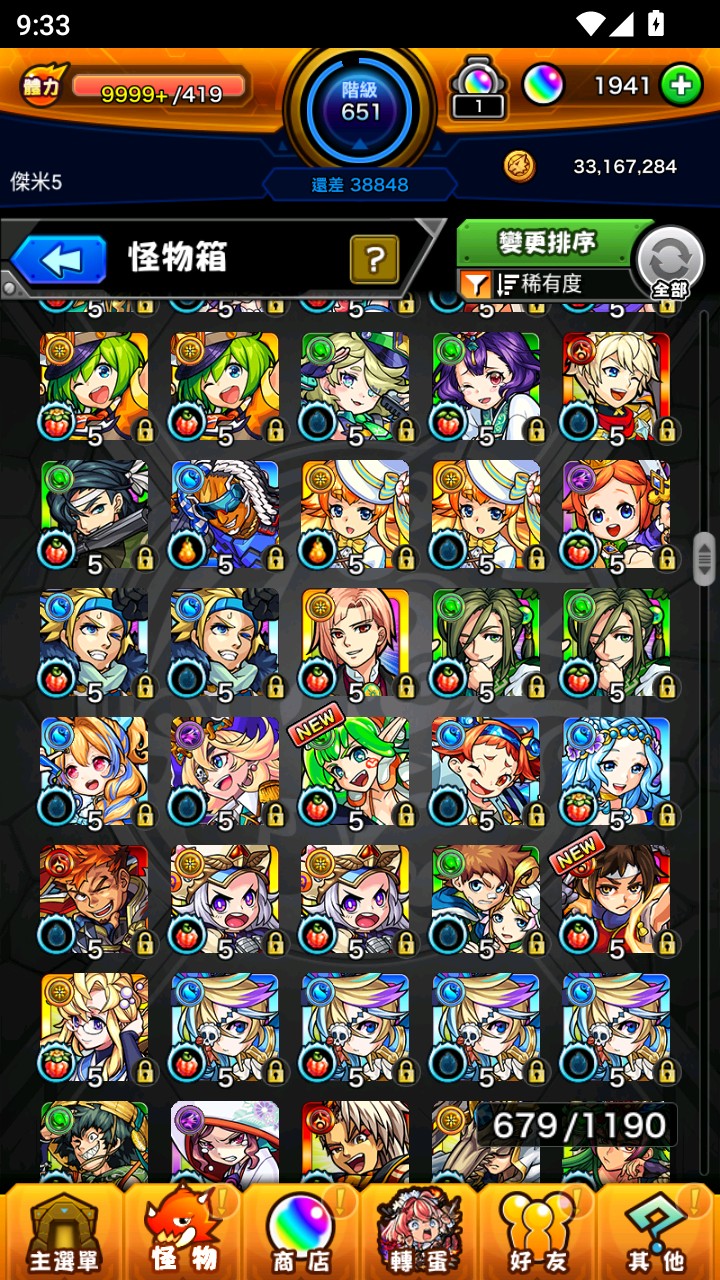Open the purple-haired girl monster card
720x1280 pixels.
[486, 386]
